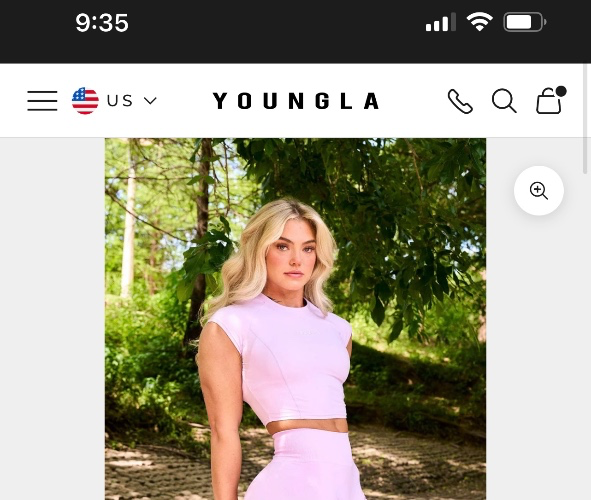Tap the phone contact icon
Screen dimensions: 591x500
click(460, 101)
